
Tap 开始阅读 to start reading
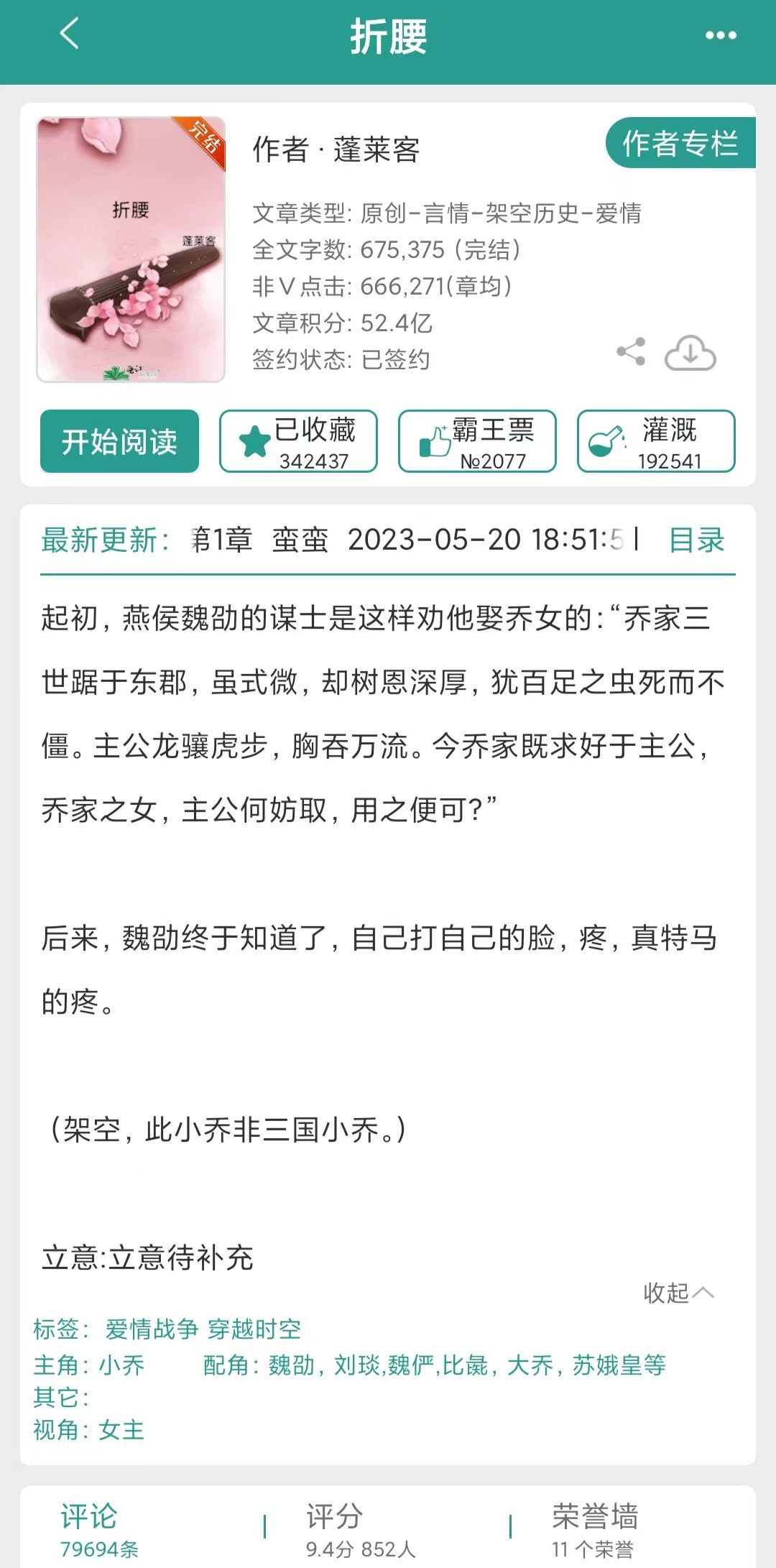[119, 441]
